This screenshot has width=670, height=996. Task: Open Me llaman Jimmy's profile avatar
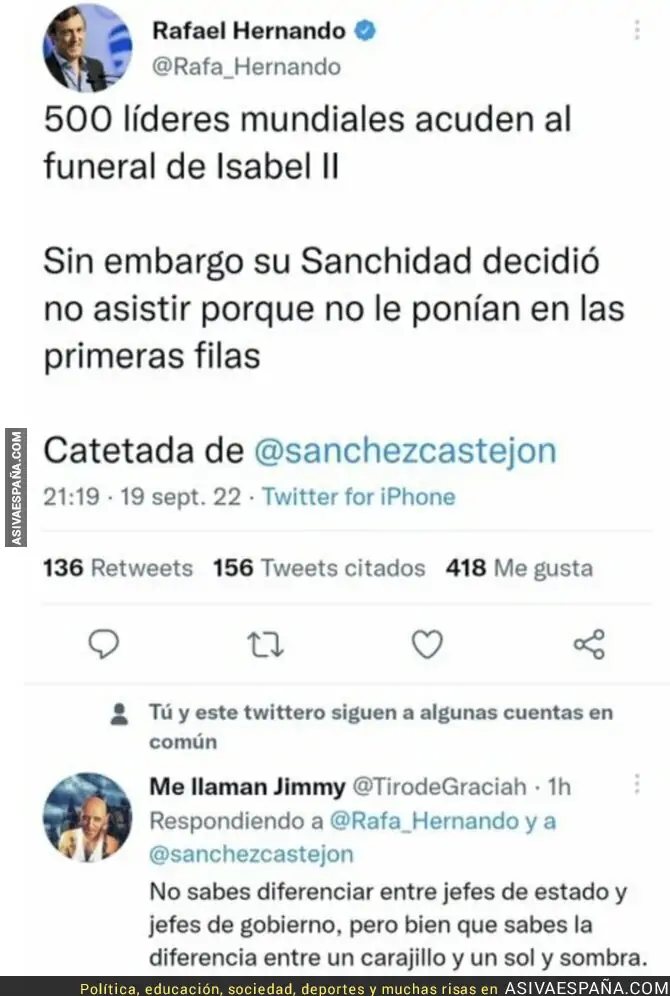pyautogui.click(x=88, y=817)
